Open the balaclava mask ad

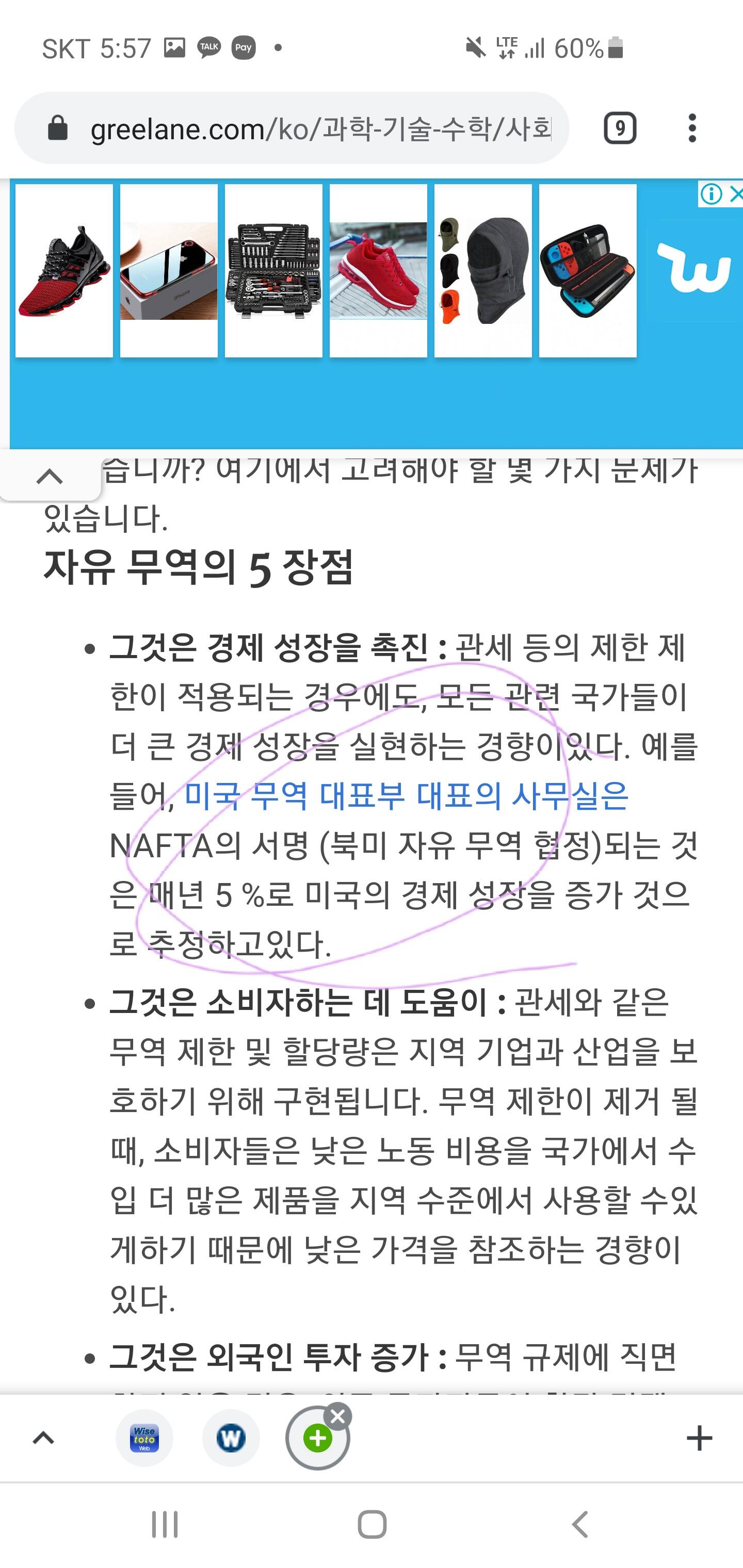pyautogui.click(x=483, y=271)
